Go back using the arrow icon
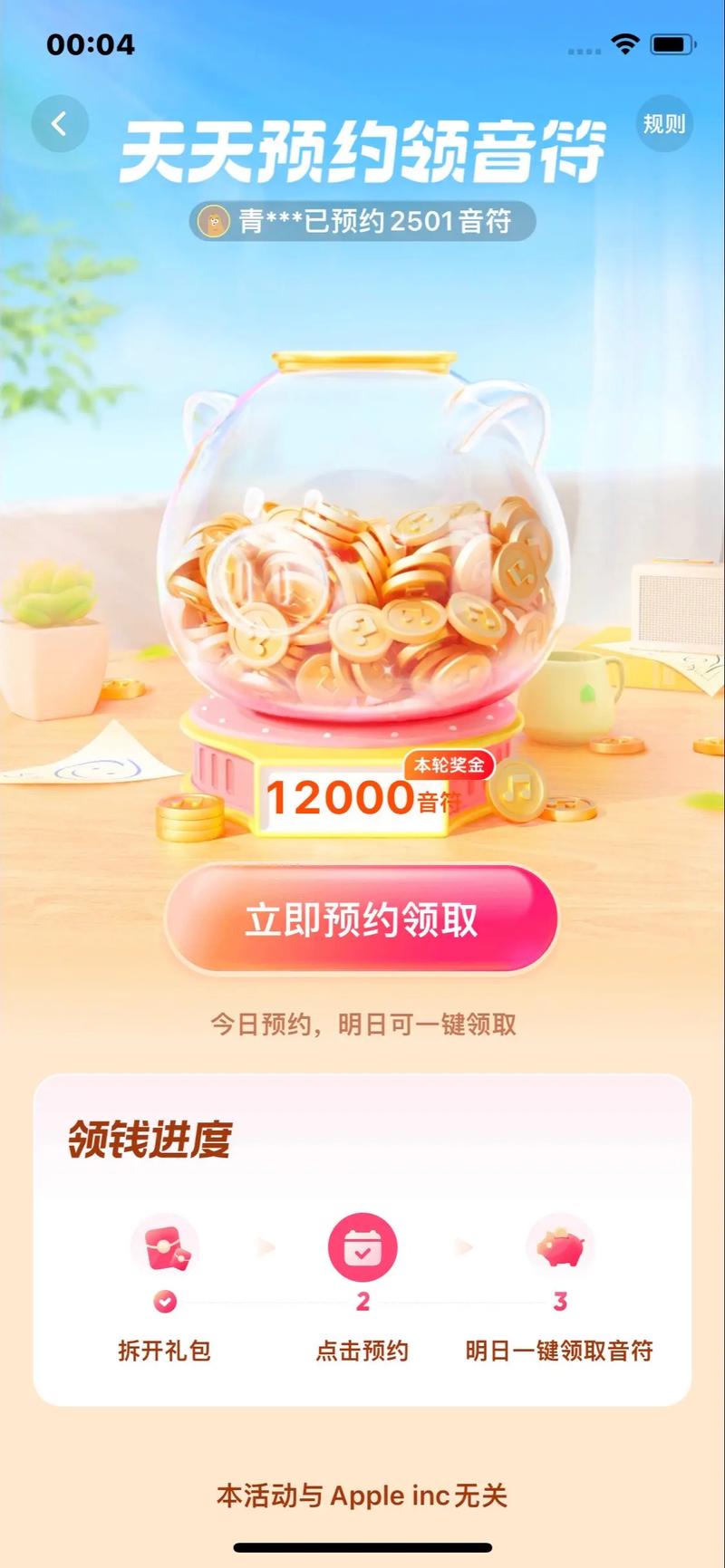Image resolution: width=725 pixels, height=1568 pixels. (x=60, y=123)
